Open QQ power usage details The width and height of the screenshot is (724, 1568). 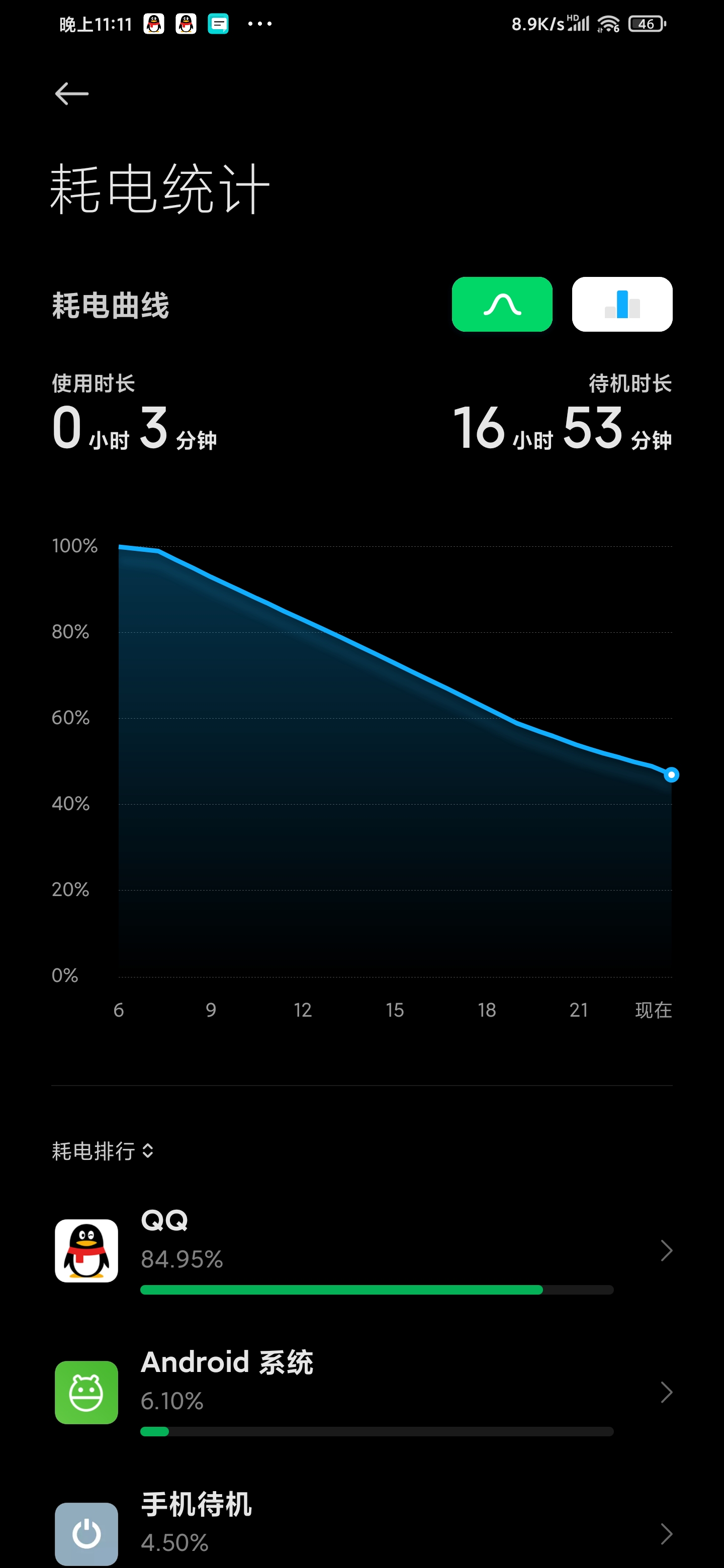click(x=363, y=1251)
